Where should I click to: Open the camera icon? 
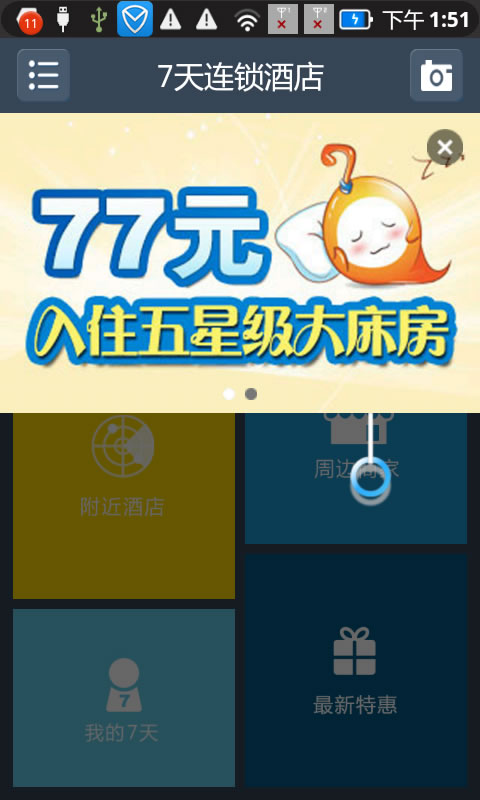point(436,75)
